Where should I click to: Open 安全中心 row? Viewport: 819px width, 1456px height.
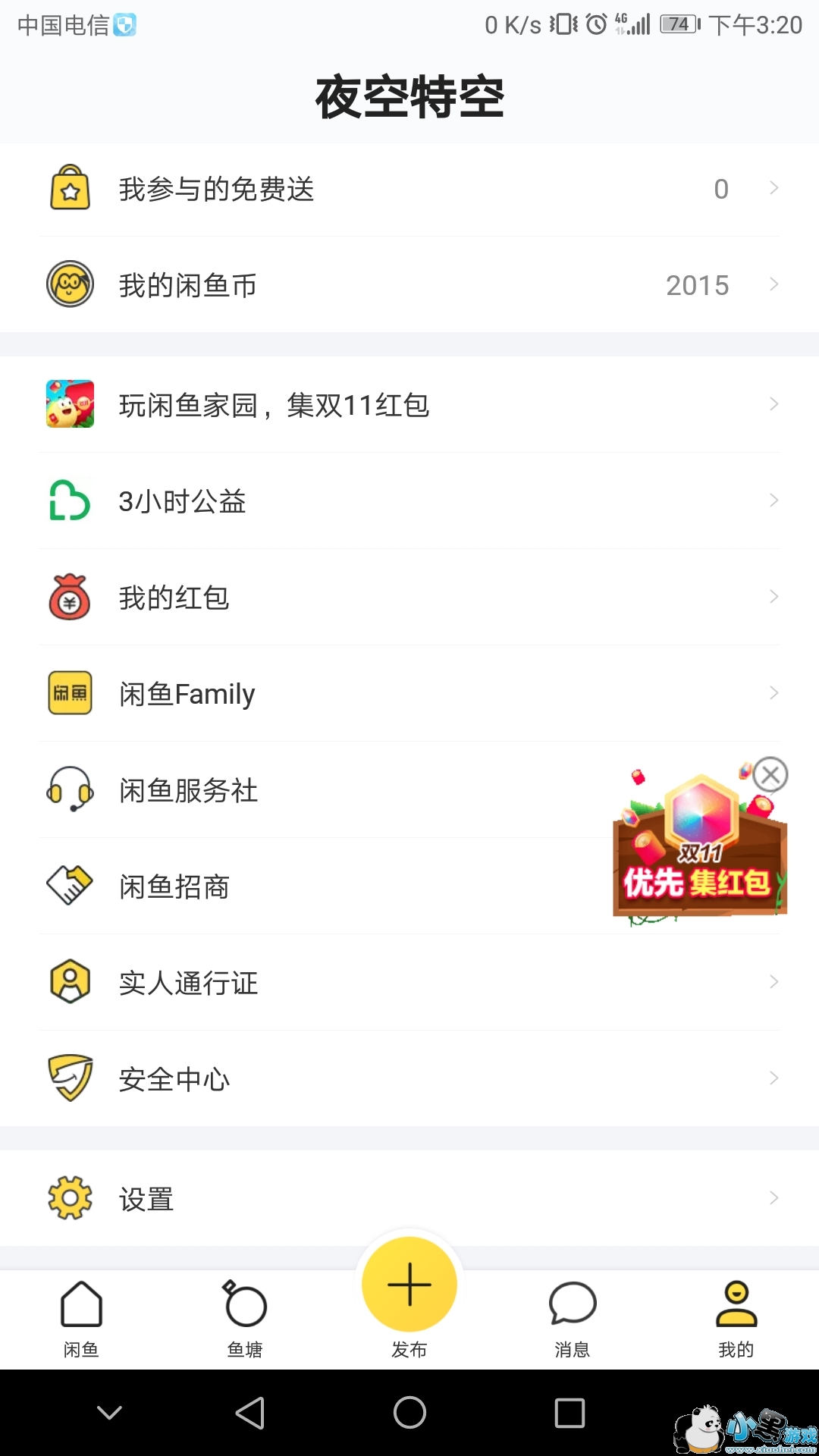click(x=409, y=1079)
